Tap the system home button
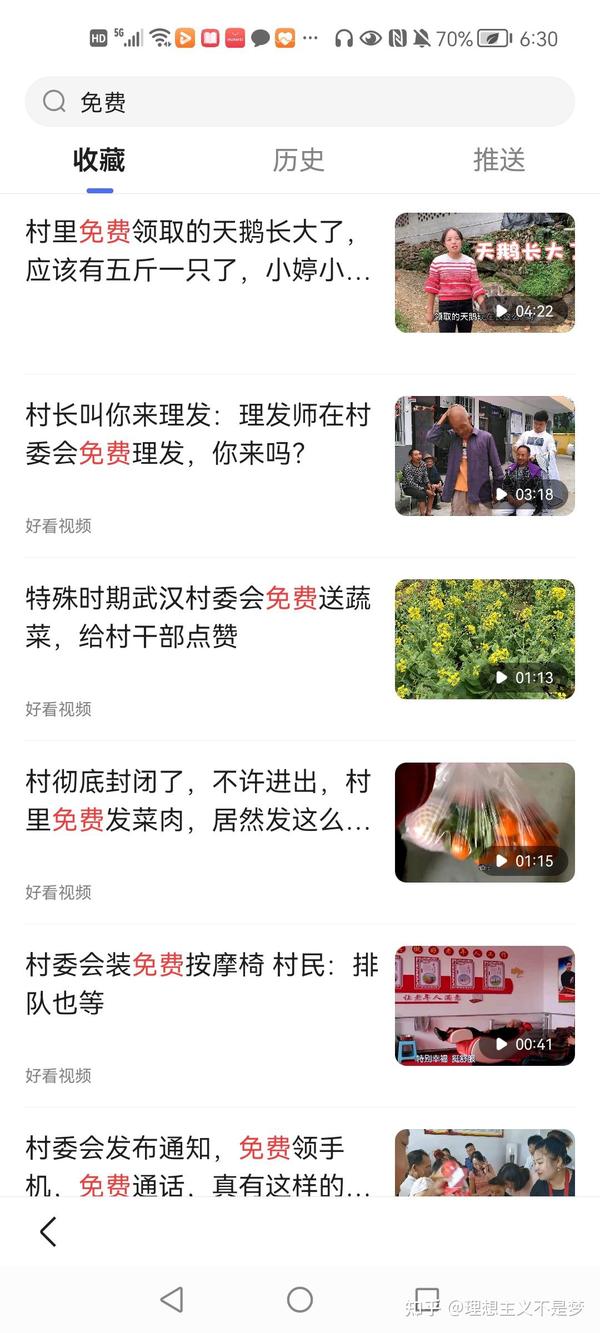600x1333 pixels. (300, 1299)
